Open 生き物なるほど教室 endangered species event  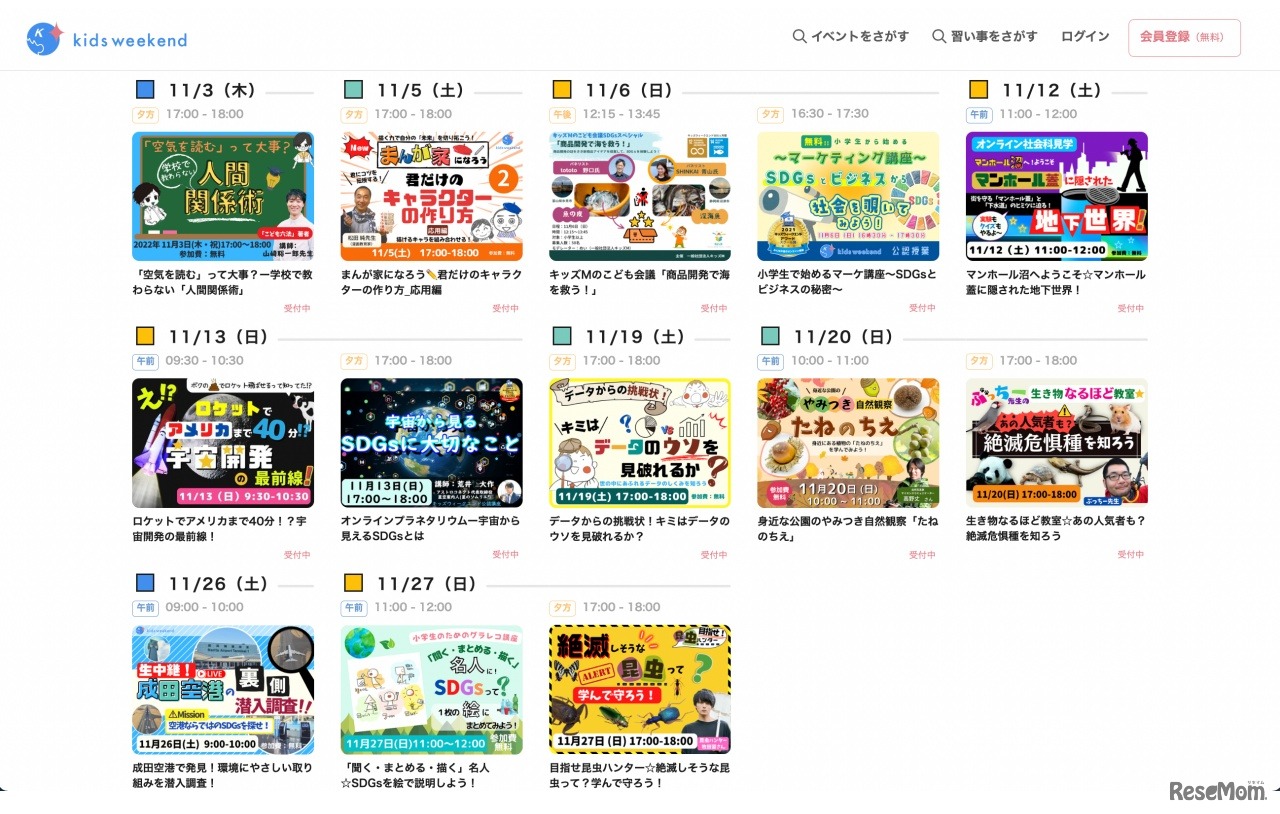(x=1056, y=443)
